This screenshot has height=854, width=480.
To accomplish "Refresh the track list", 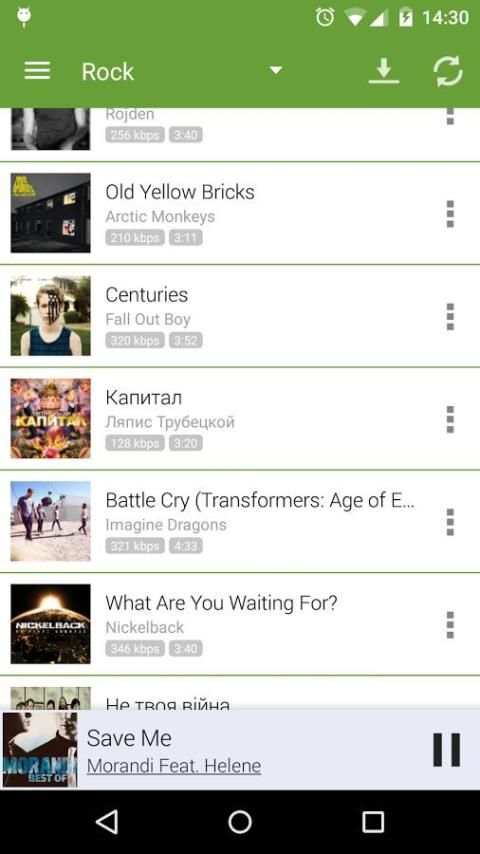I will coord(448,71).
